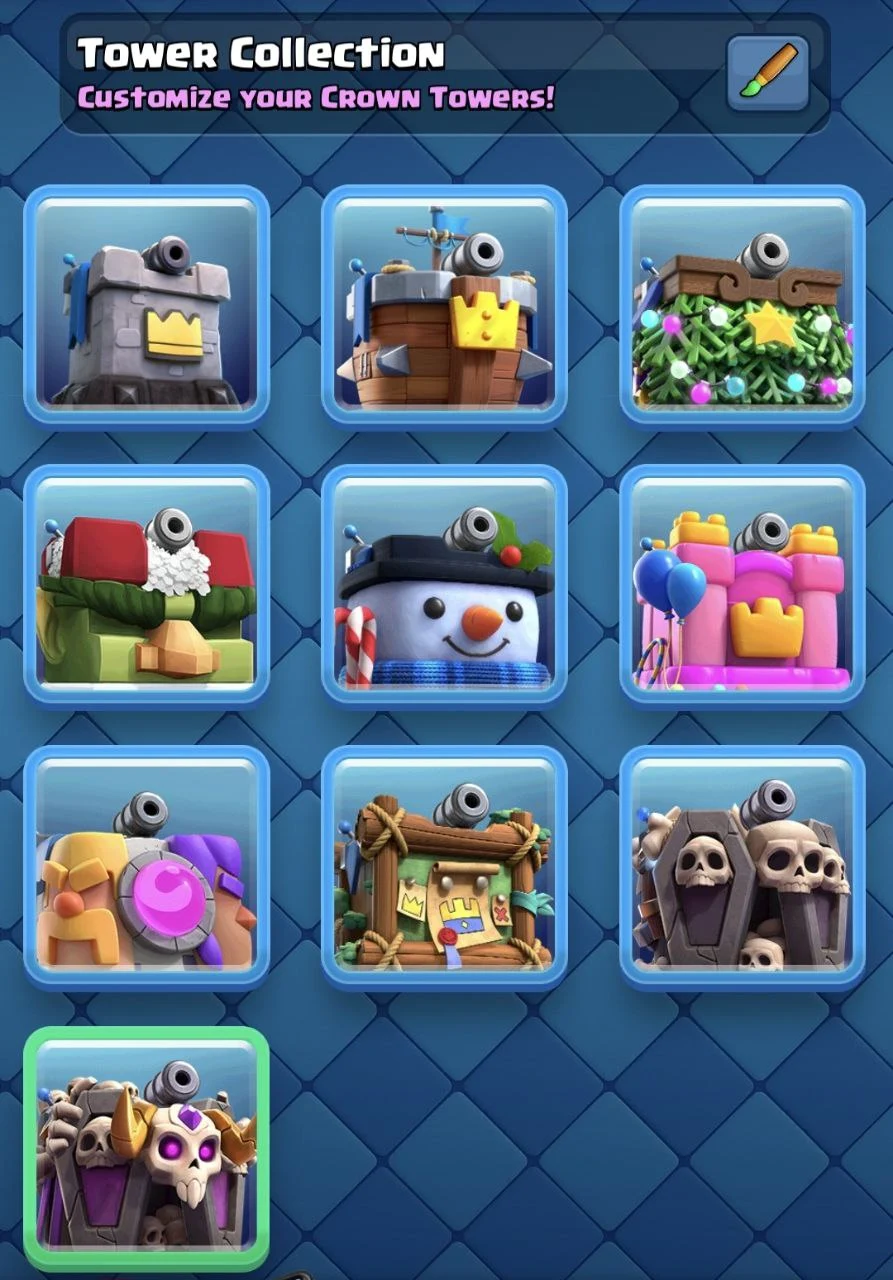Pick the king face pink gem tower
This screenshot has width=893, height=1280.
(x=147, y=866)
